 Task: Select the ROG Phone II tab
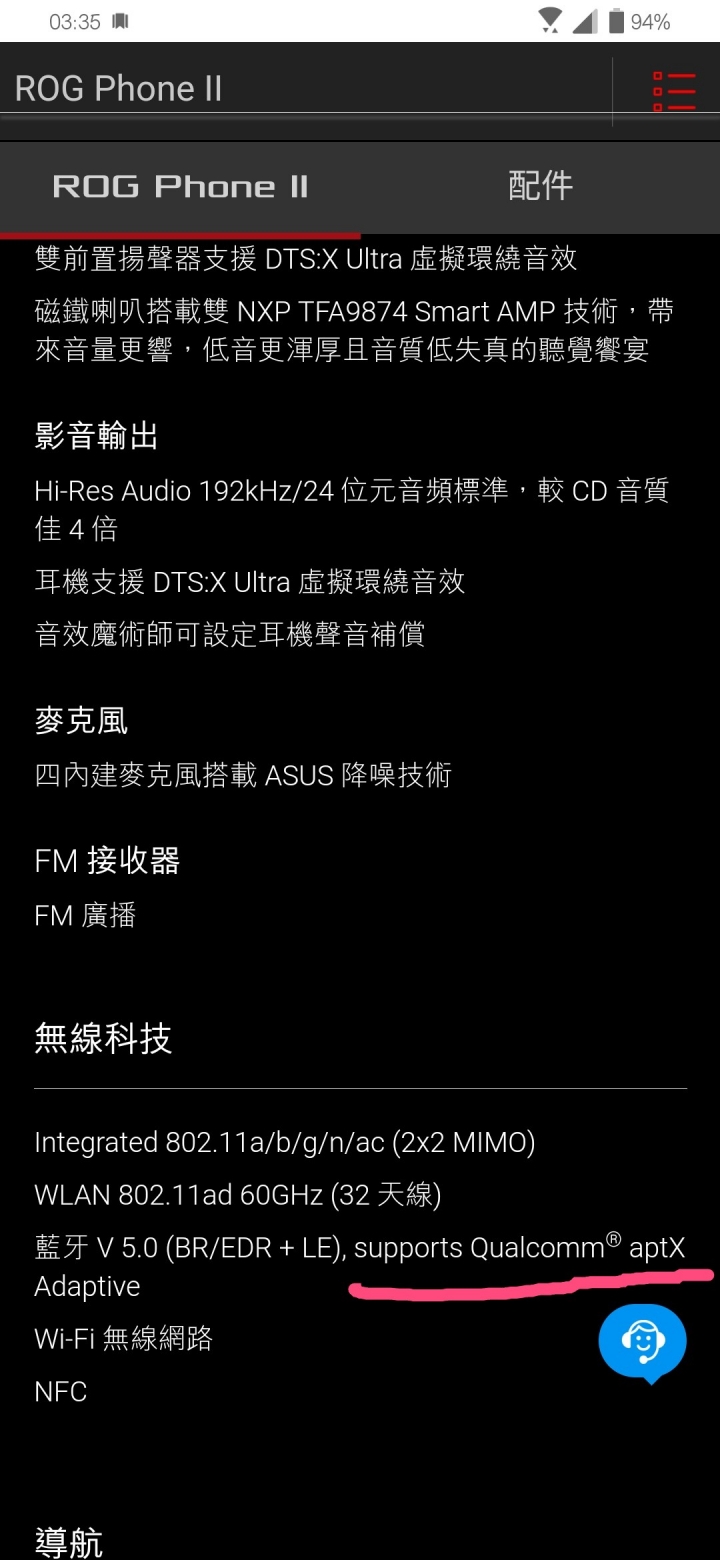[180, 187]
